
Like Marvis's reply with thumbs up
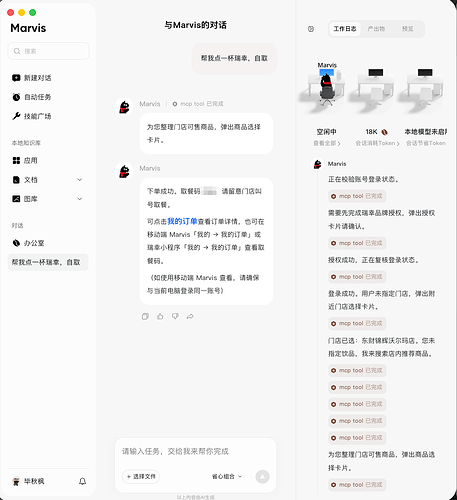point(160,316)
